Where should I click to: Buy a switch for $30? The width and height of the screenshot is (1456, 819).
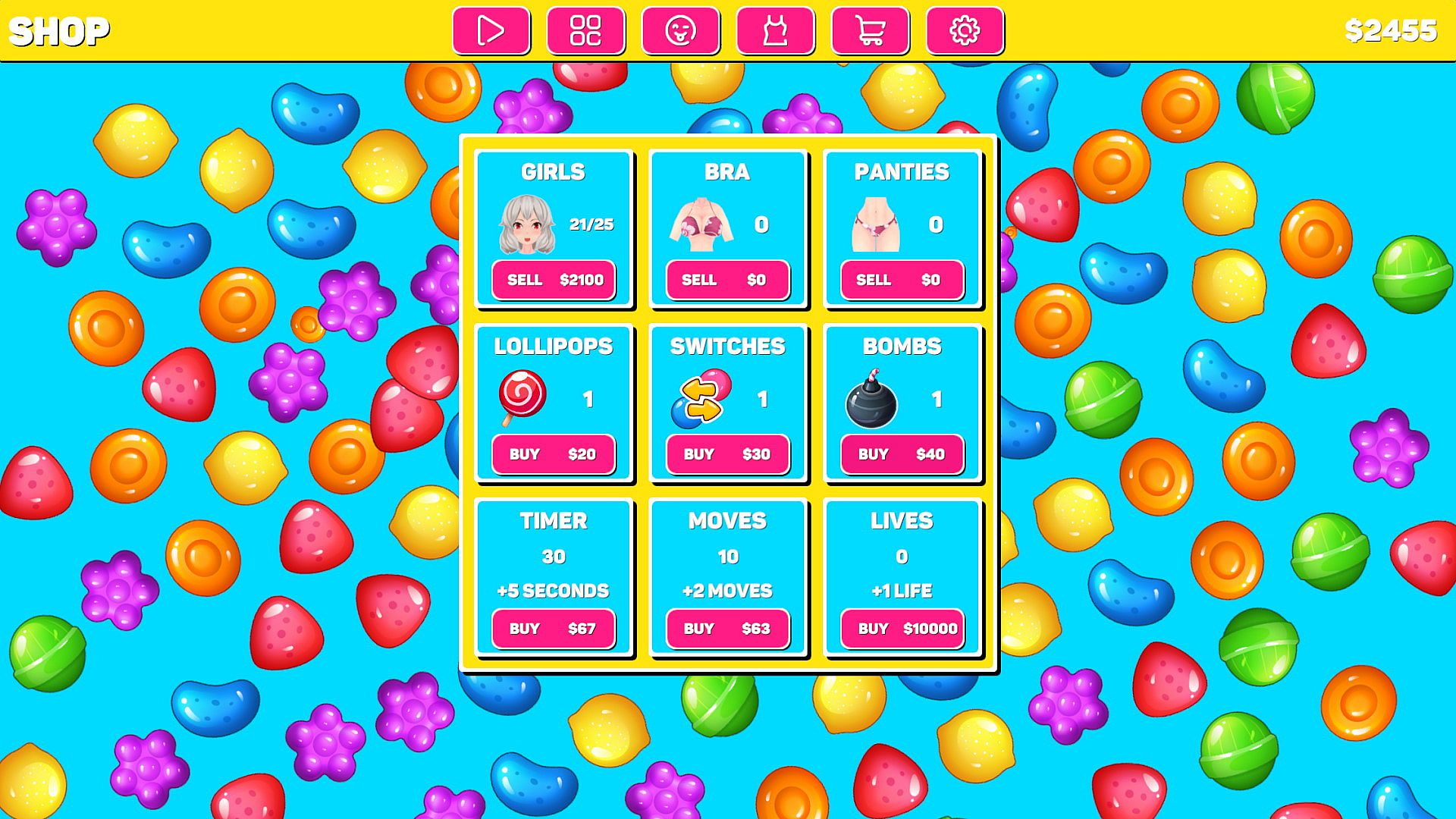[727, 454]
